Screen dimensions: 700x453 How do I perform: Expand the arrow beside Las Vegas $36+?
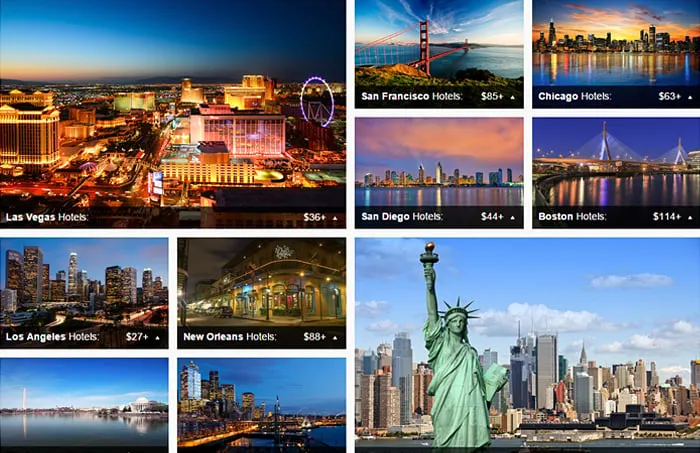coord(335,217)
